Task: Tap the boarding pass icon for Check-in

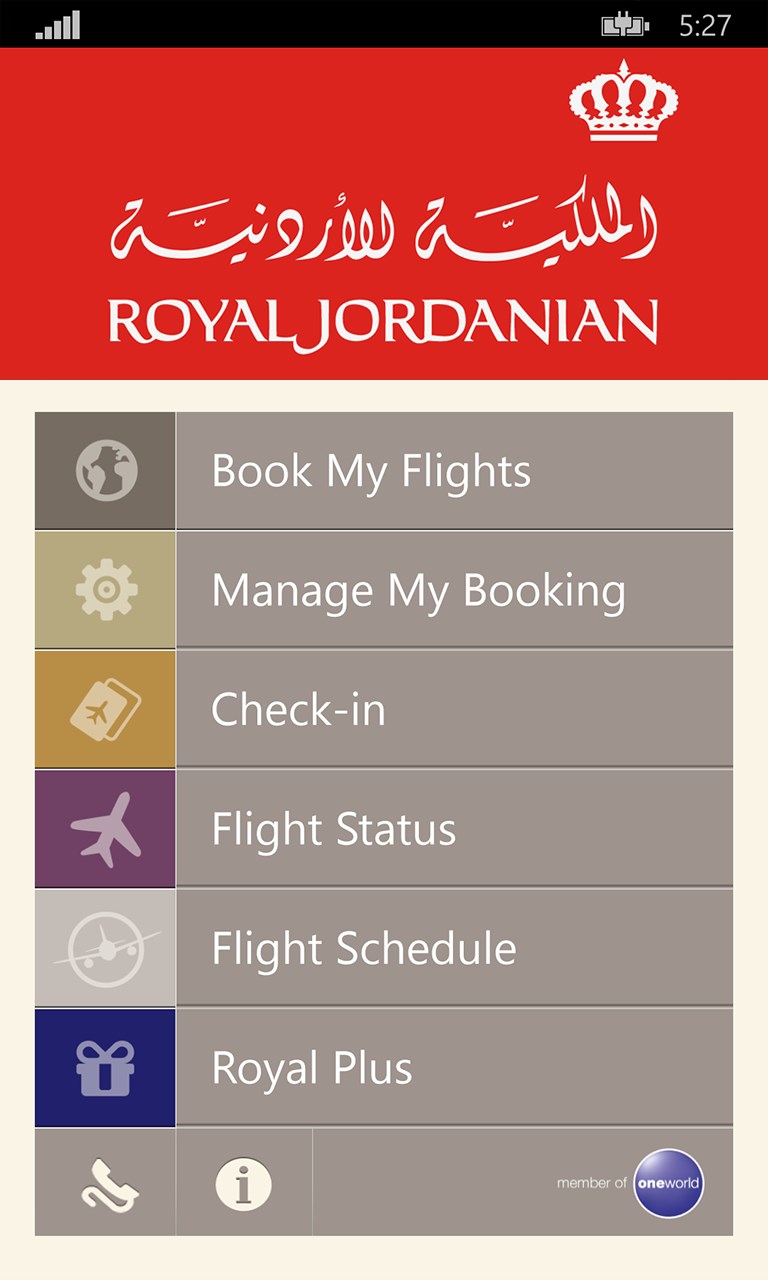Action: click(104, 709)
